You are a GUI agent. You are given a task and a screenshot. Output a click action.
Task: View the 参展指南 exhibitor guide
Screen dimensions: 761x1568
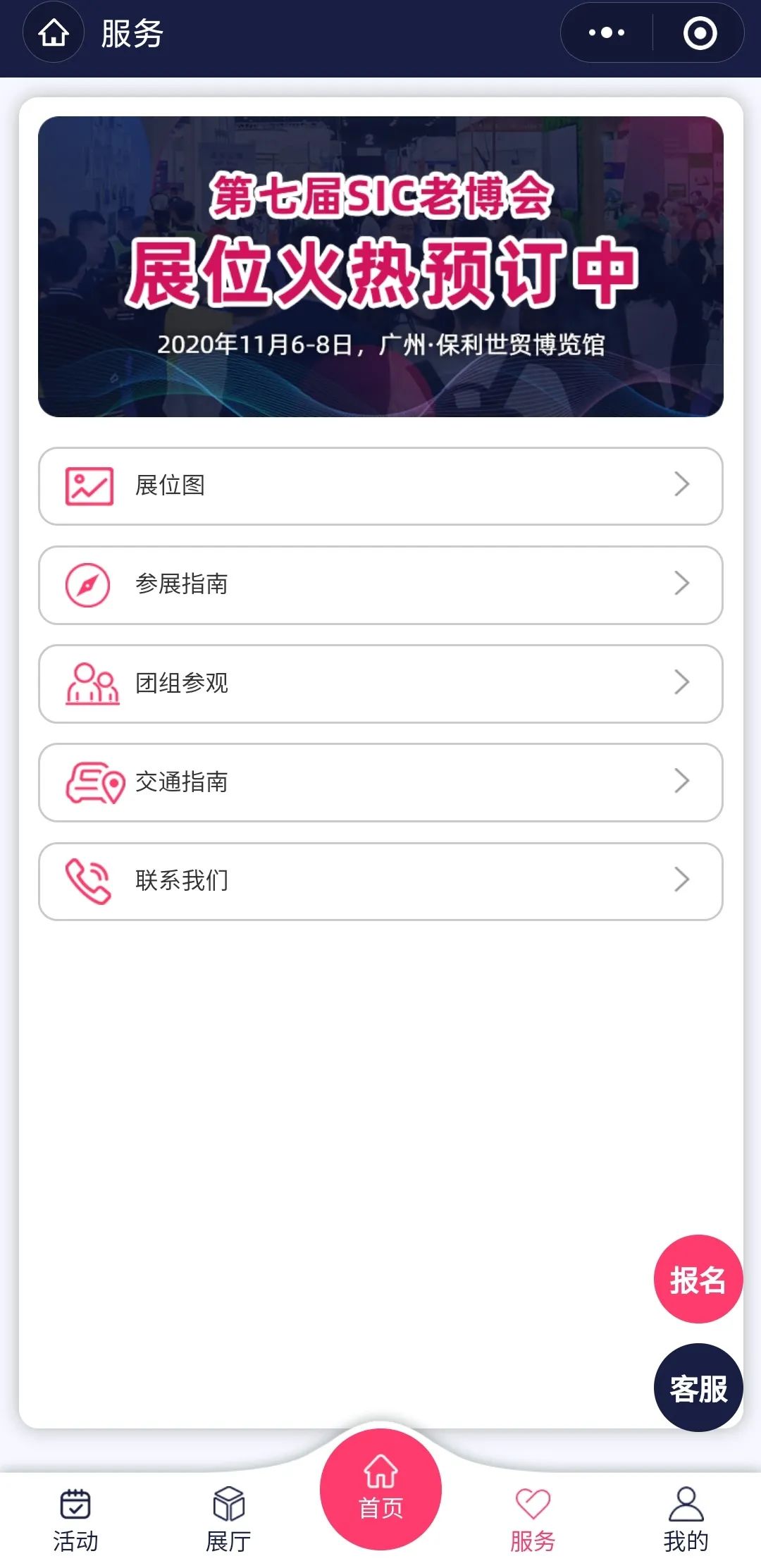click(380, 584)
